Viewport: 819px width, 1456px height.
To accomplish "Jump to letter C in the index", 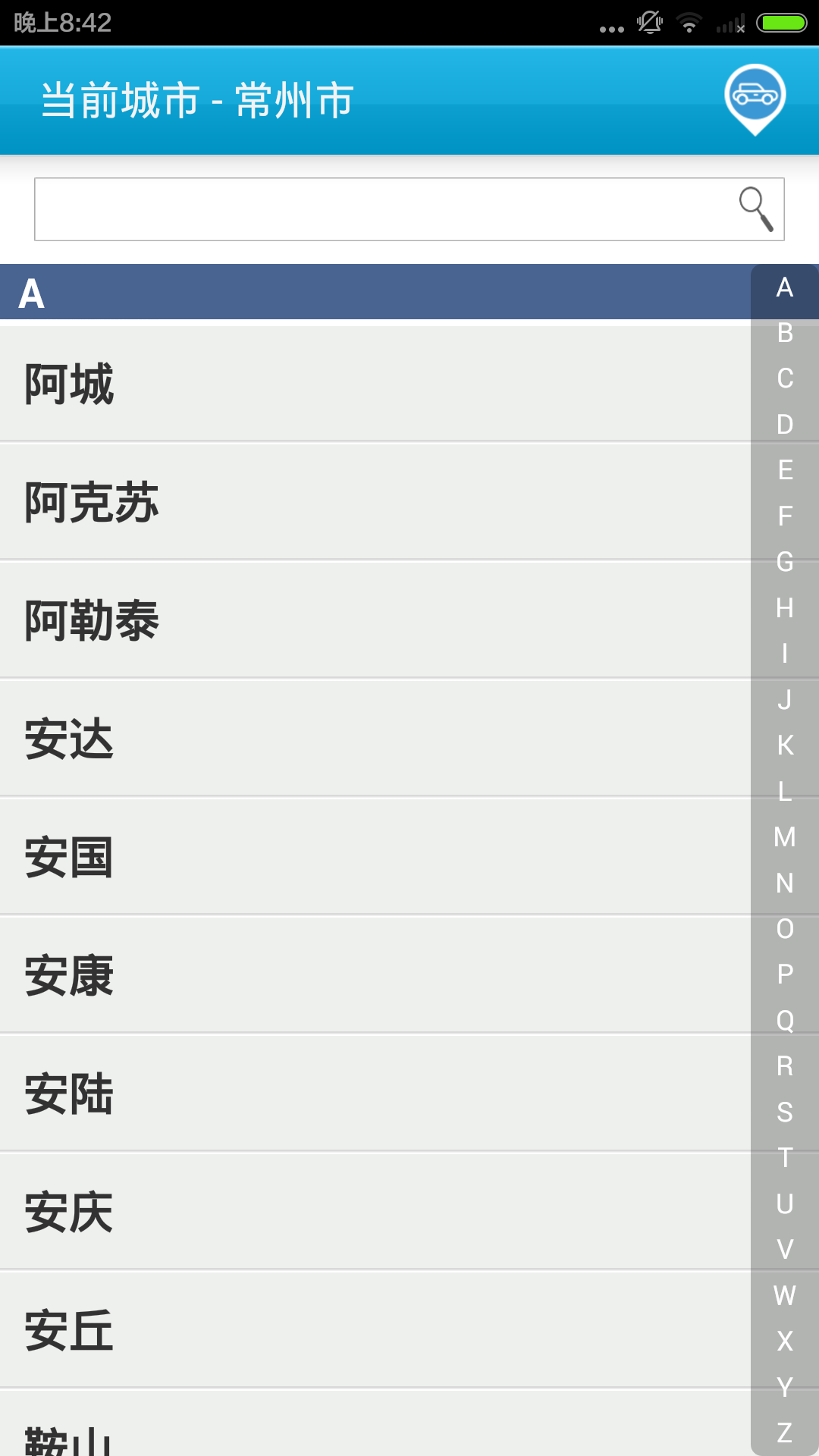I will coord(785,378).
